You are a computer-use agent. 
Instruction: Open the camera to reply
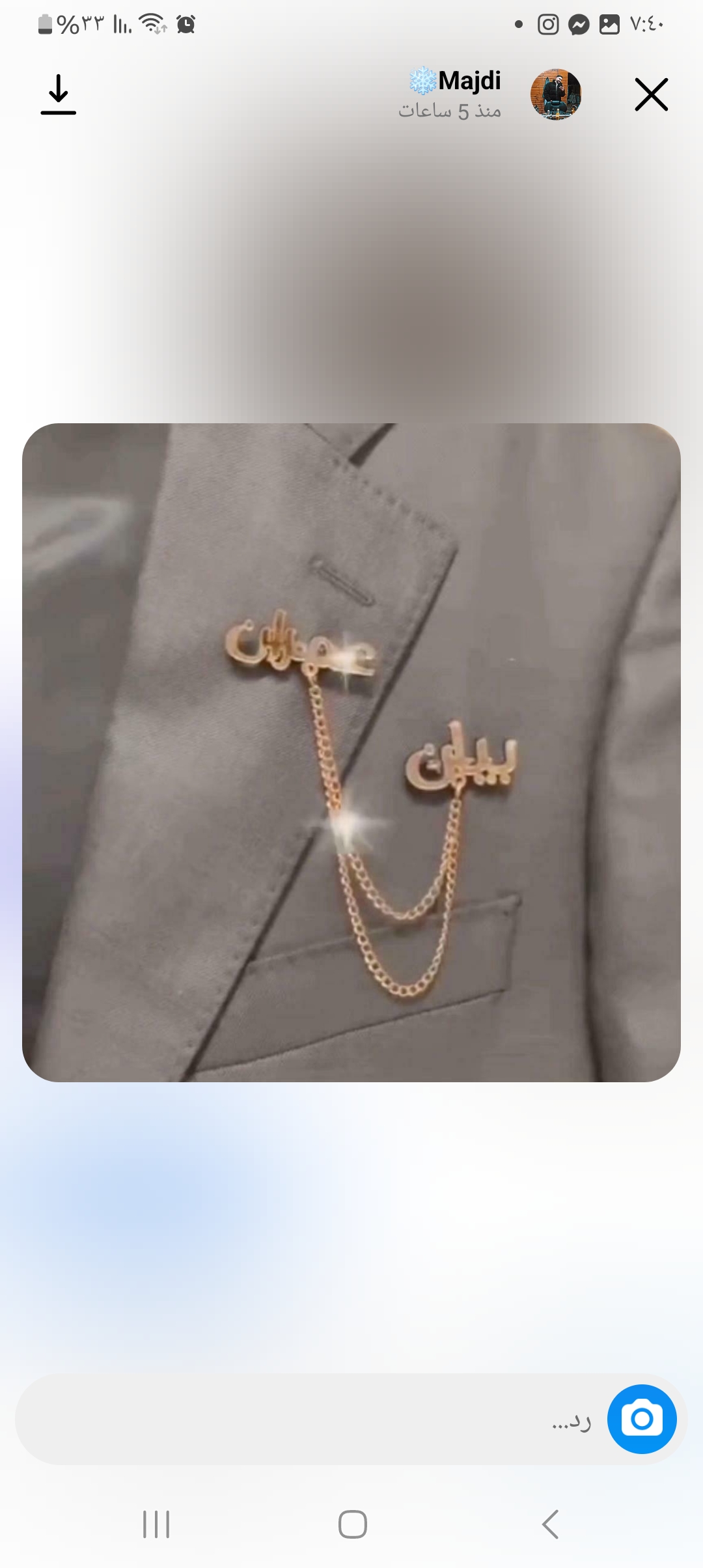(x=641, y=1420)
